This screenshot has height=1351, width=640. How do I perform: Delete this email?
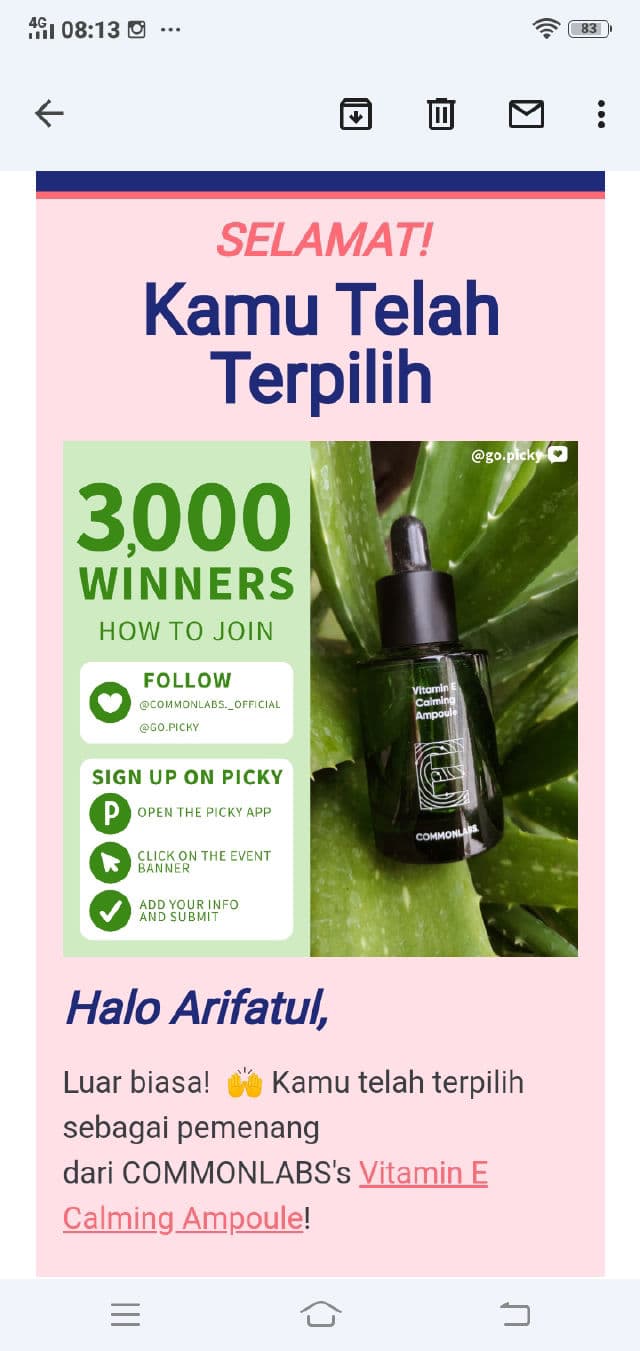pos(440,114)
